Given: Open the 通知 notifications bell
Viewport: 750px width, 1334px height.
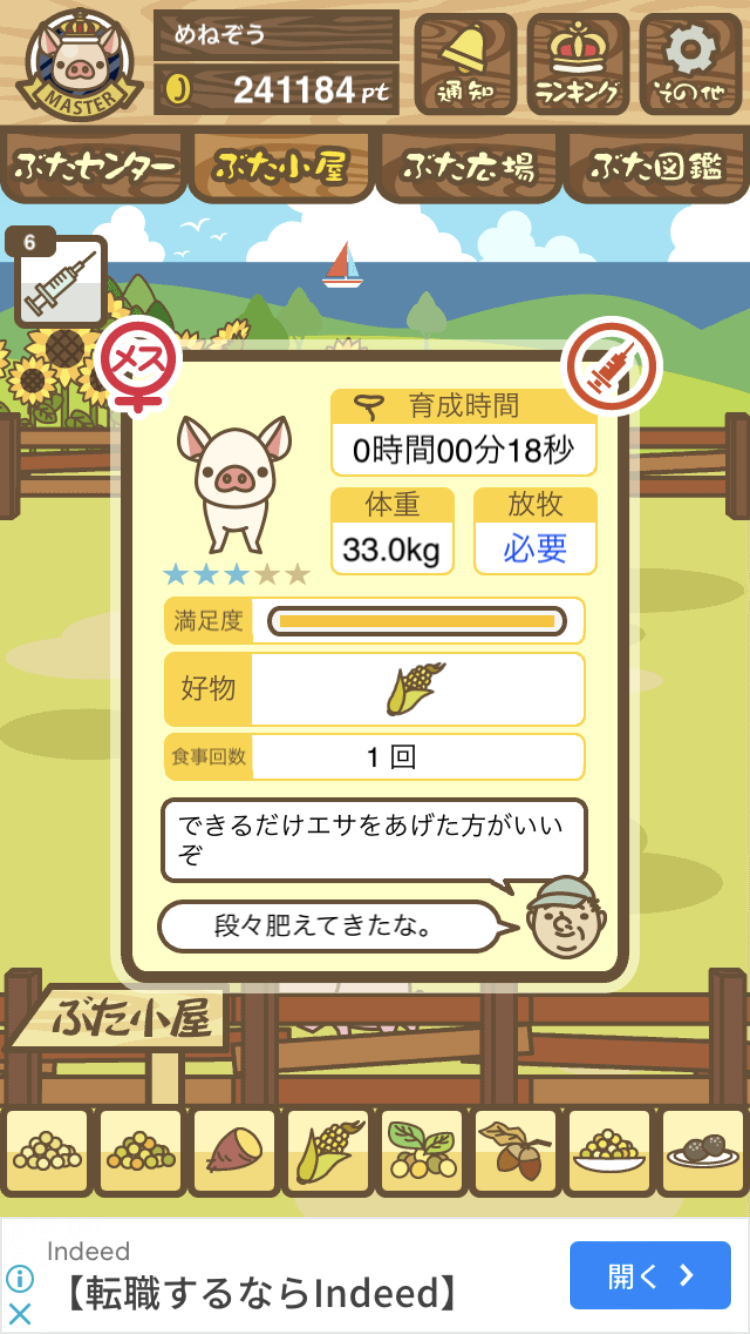Looking at the screenshot, I should click(x=465, y=64).
